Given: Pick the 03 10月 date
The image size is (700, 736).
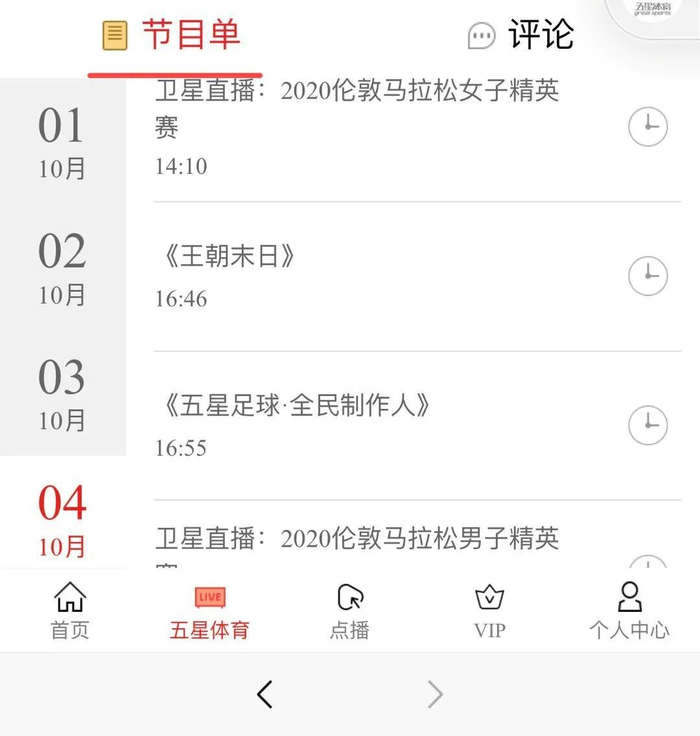Looking at the screenshot, I should coord(62,394).
